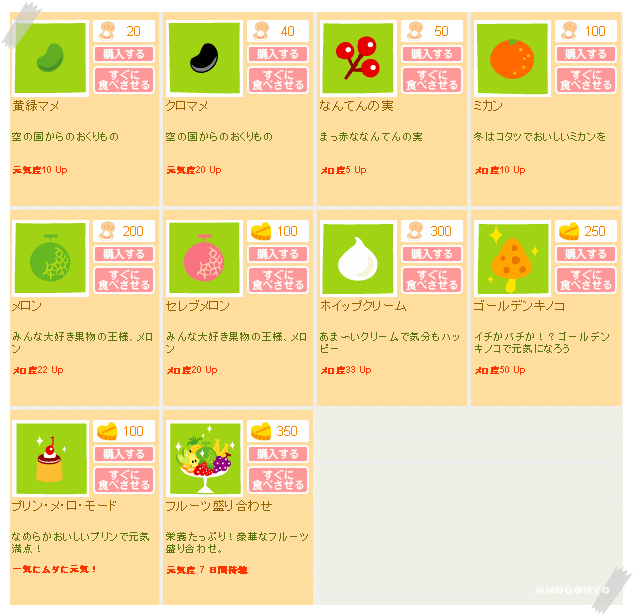Viewport: 642px width, 615px height.
Task: Purchase the プリン item for 100
Action: [x=124, y=454]
